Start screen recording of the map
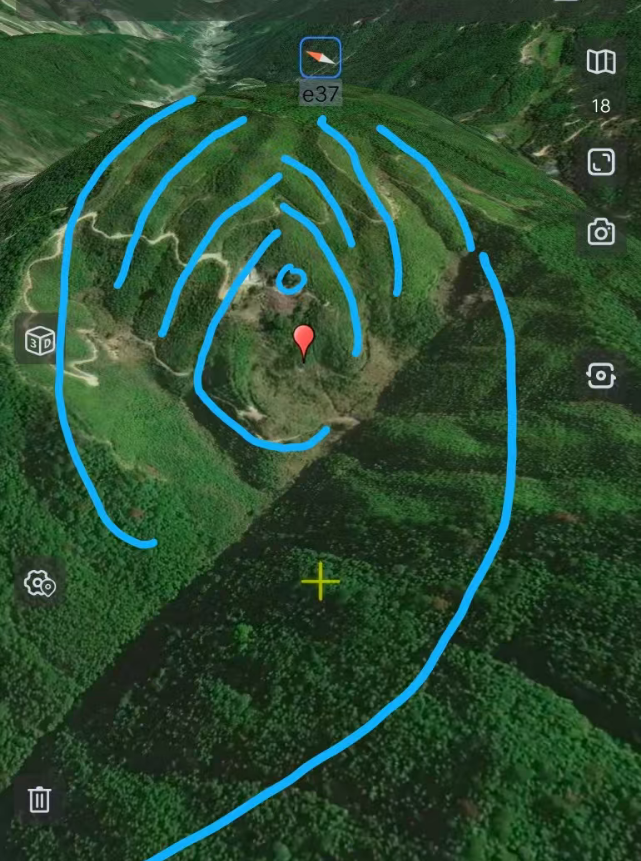641x861 pixels. [x=601, y=376]
